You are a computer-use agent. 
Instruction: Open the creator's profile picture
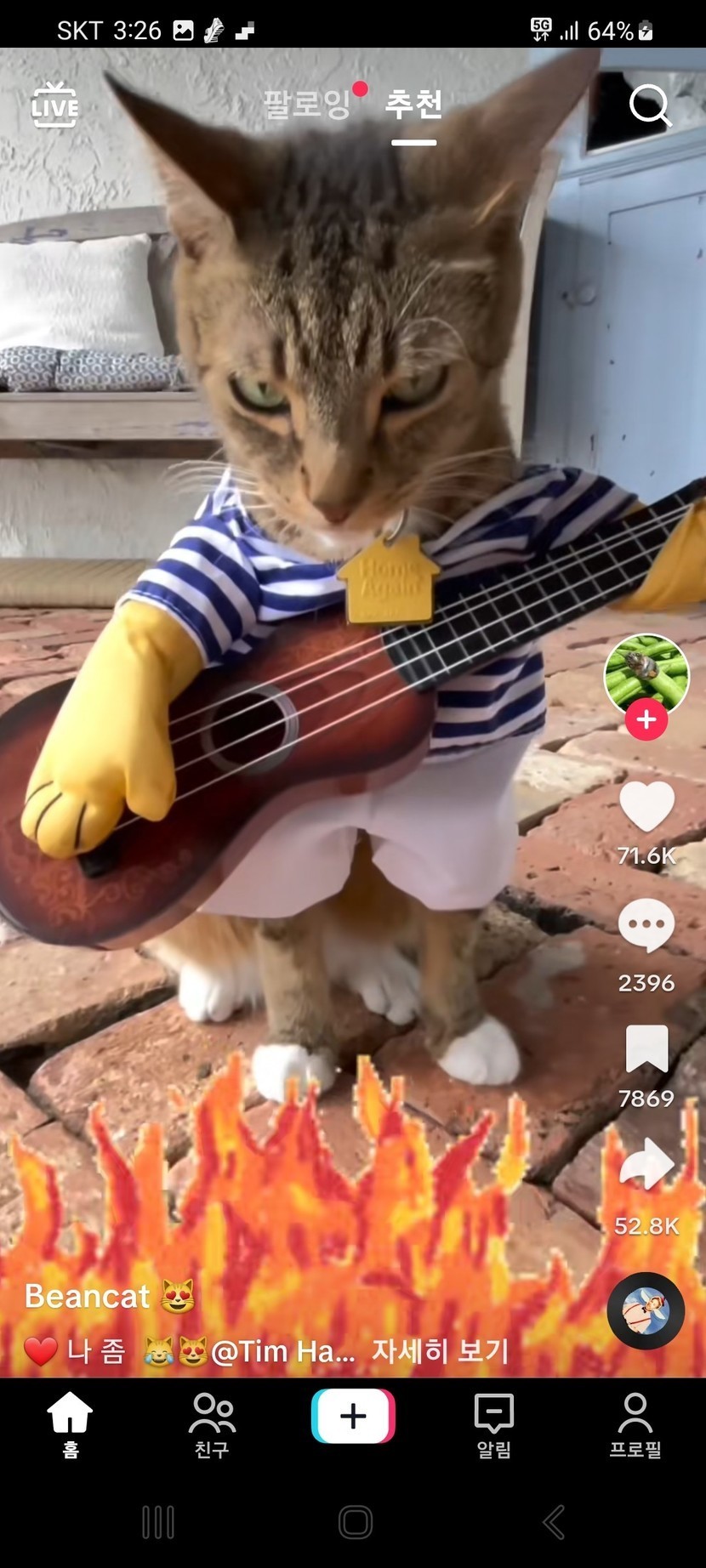click(646, 673)
